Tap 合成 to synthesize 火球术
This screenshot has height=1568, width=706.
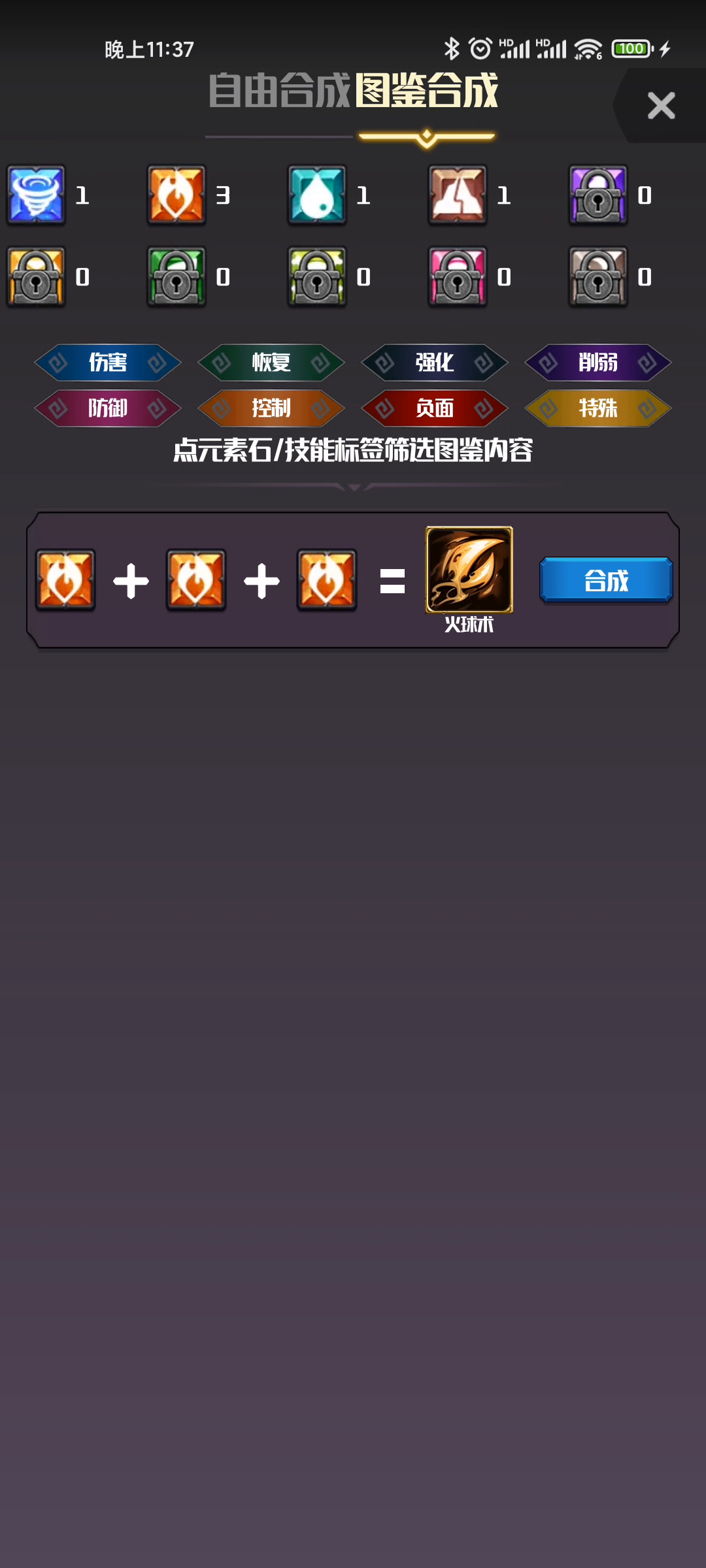click(606, 580)
